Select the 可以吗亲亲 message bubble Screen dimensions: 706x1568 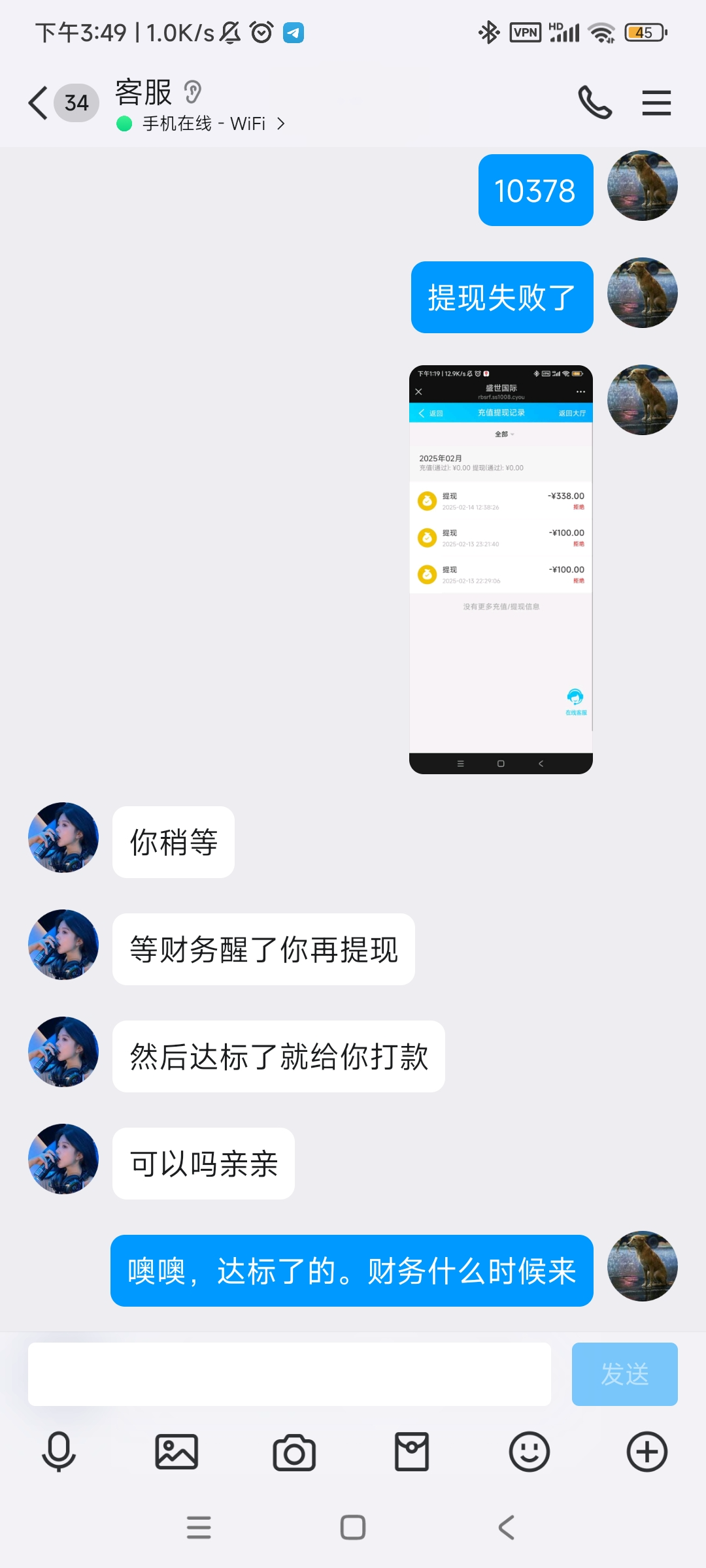(203, 1163)
